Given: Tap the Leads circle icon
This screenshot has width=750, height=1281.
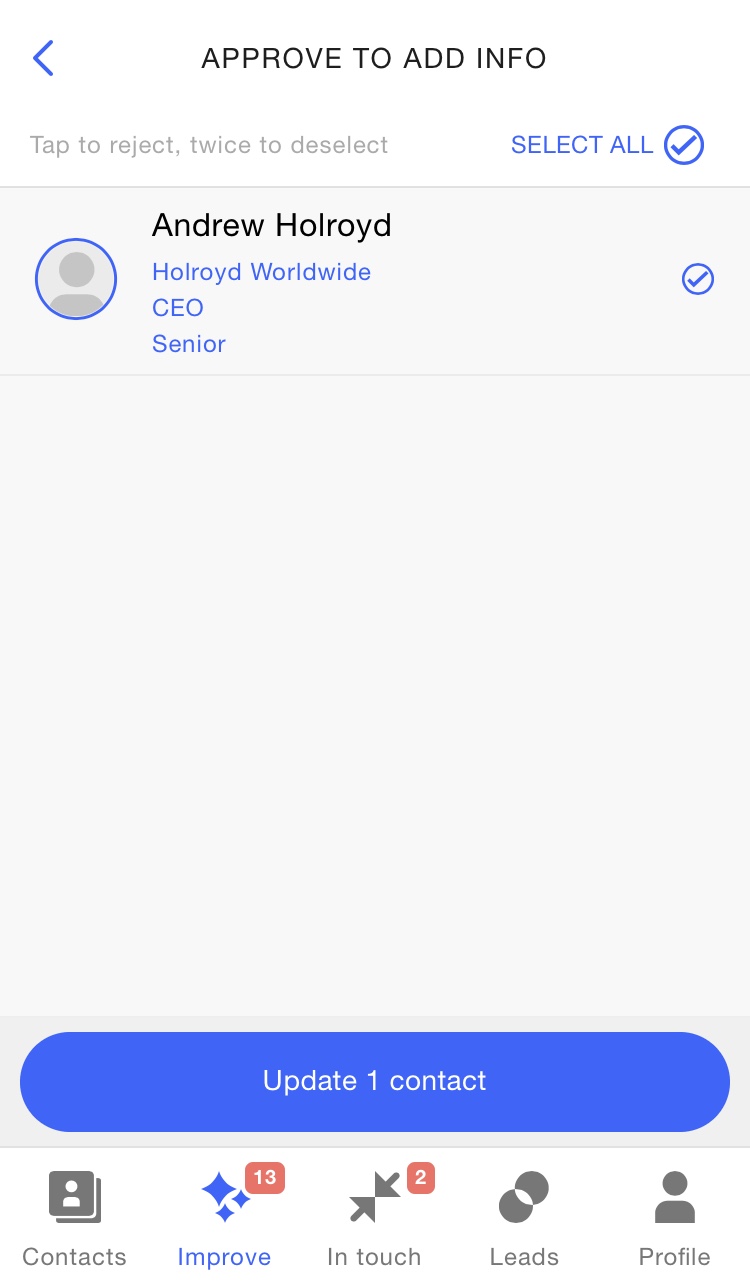Looking at the screenshot, I should 524,1196.
